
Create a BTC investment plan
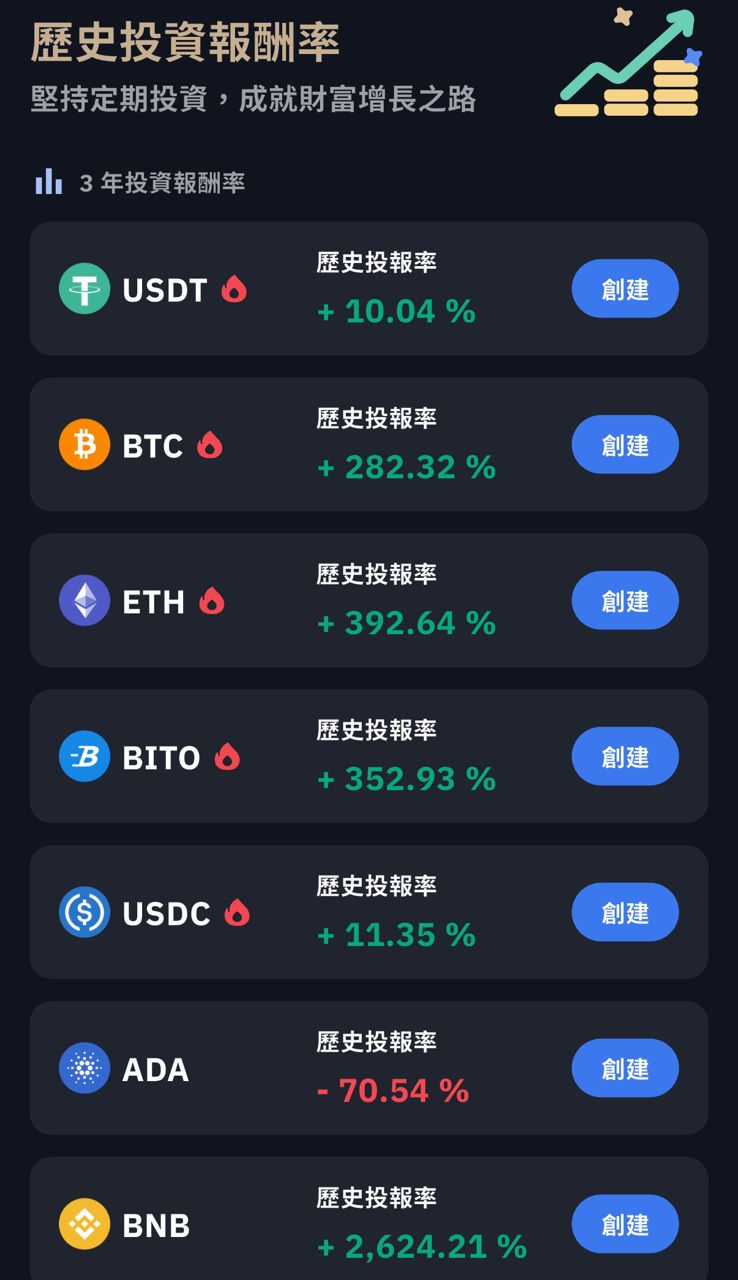(625, 445)
